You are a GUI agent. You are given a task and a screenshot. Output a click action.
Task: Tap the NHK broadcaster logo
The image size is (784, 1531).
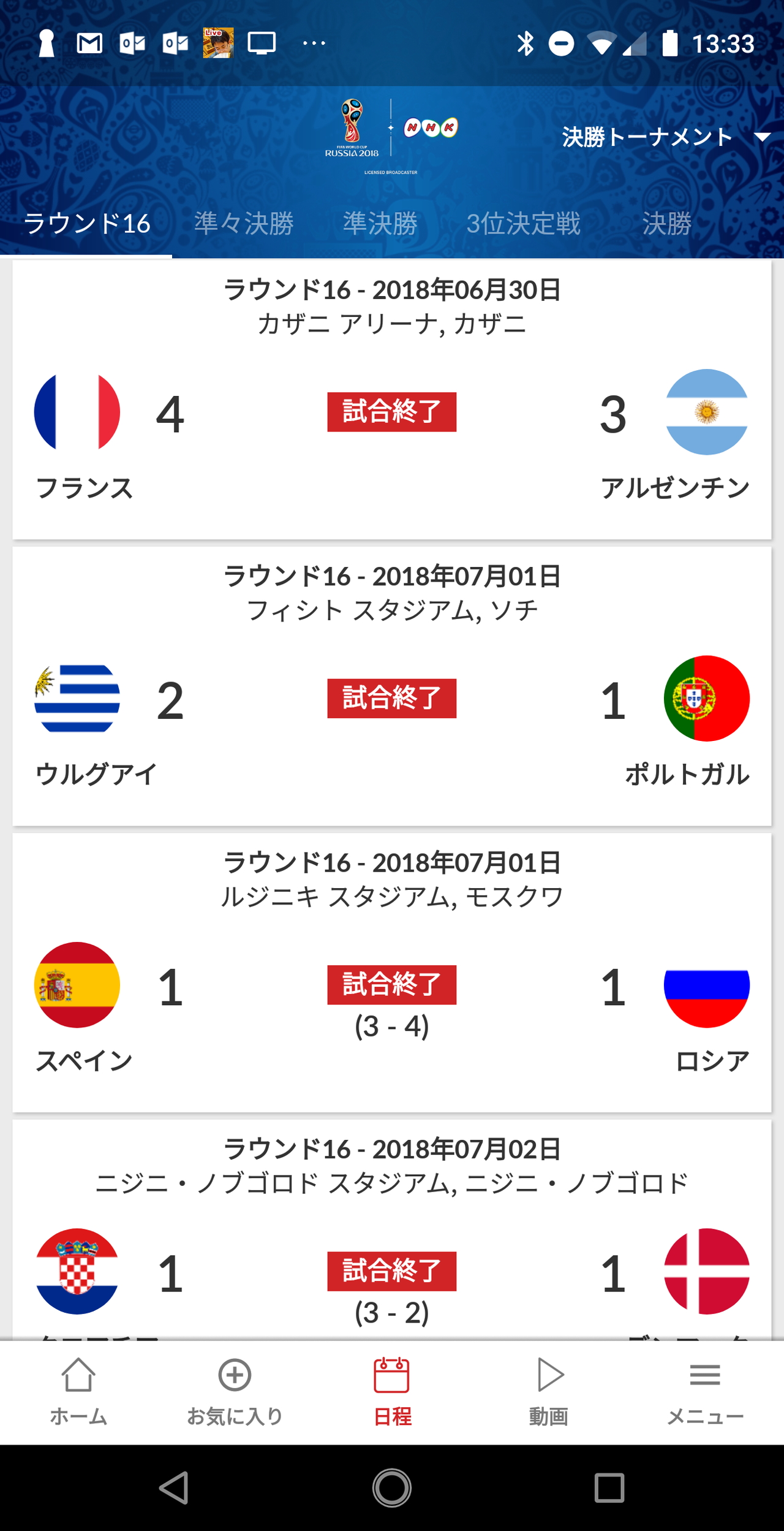pyautogui.click(x=431, y=129)
